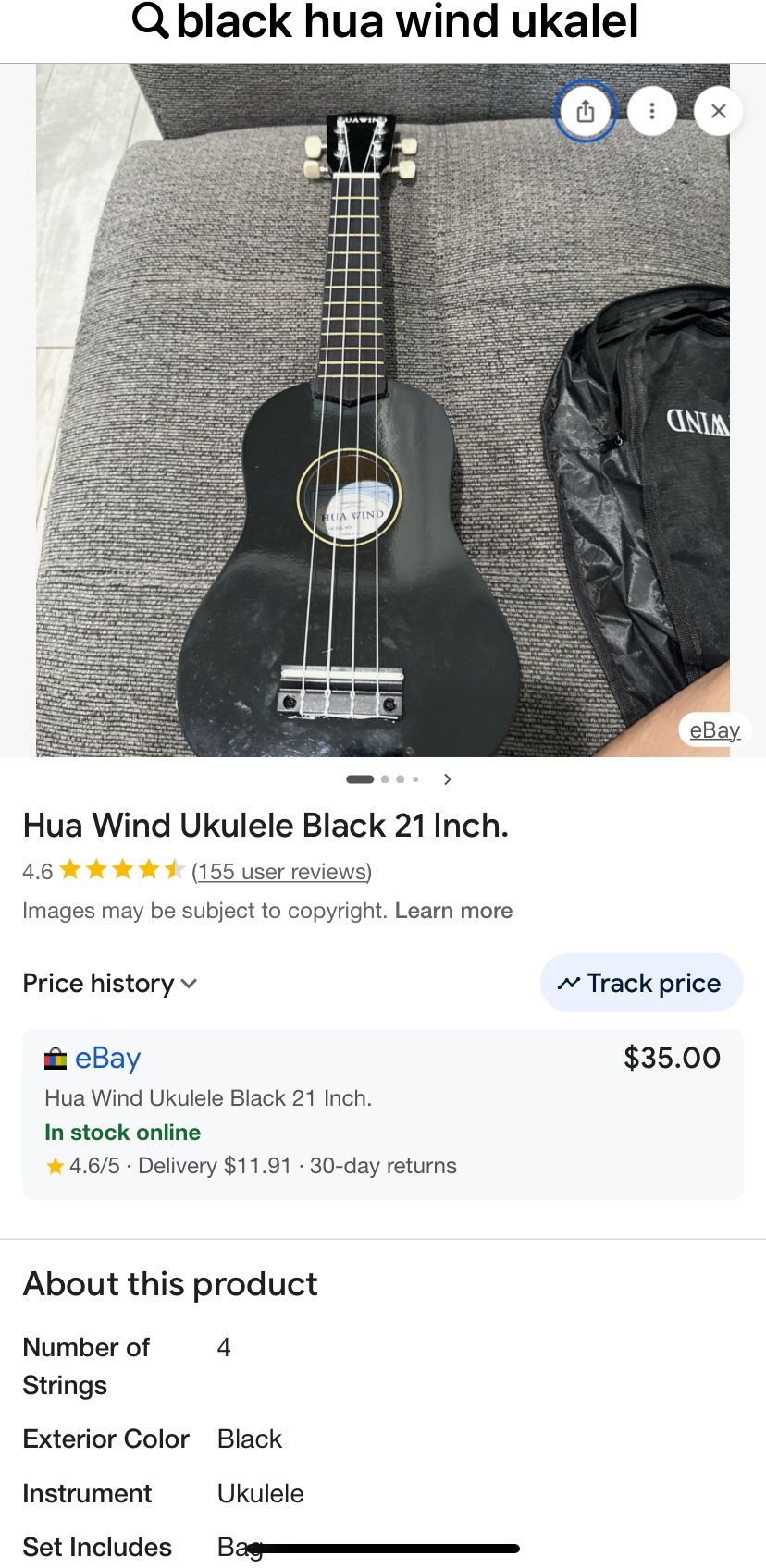Select the third carousel dot indicator
766x1568 pixels.
pos(400,778)
